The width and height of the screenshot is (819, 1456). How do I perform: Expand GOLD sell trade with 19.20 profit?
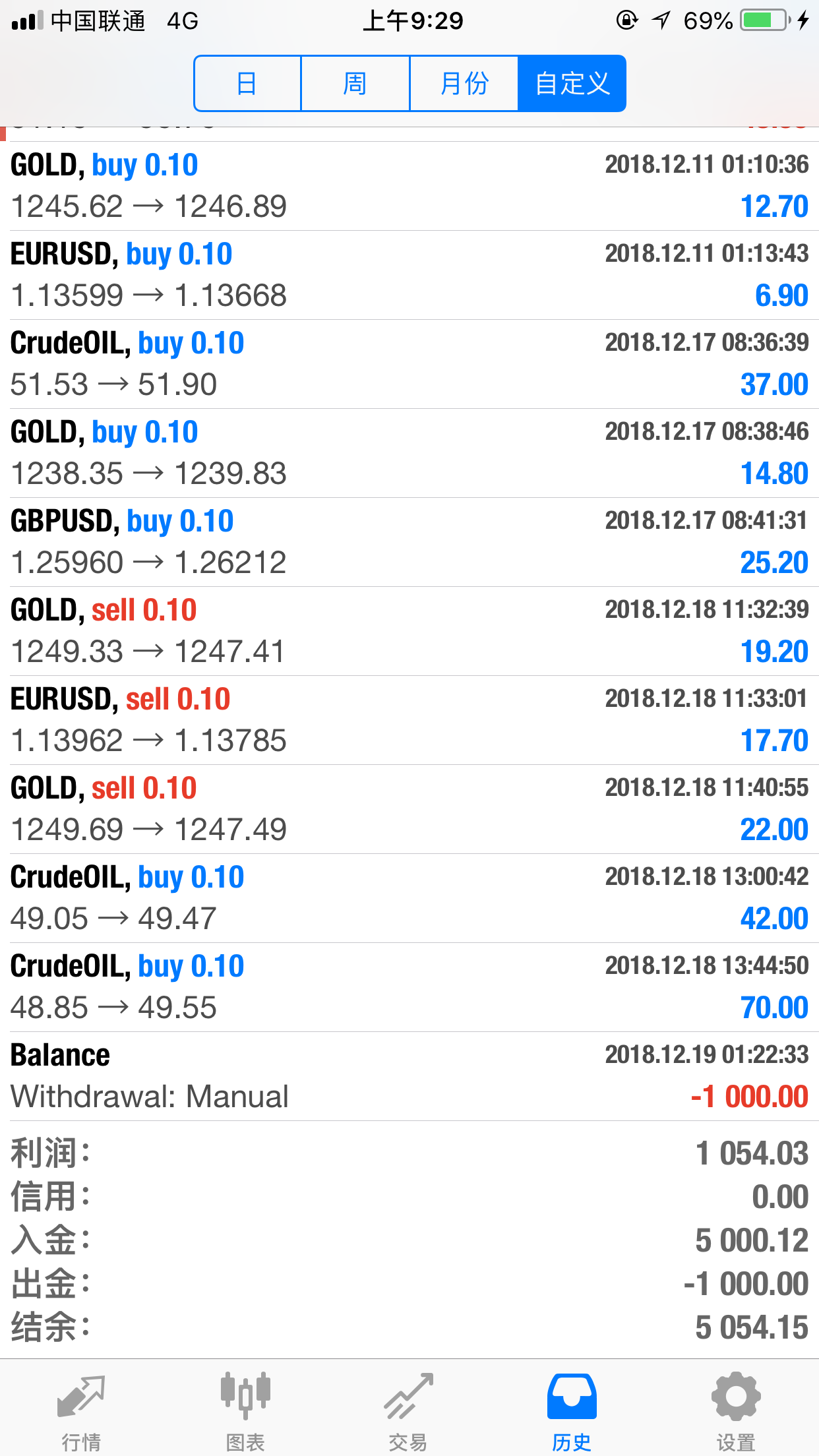tap(409, 631)
